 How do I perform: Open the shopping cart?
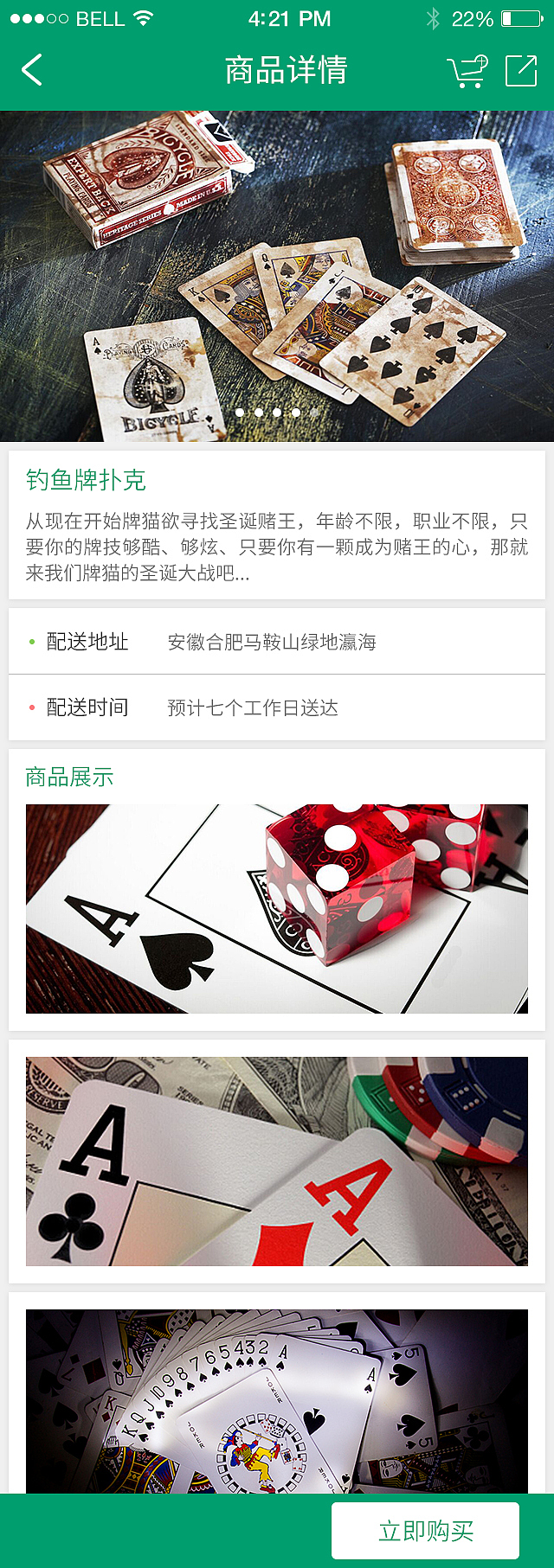pos(467,71)
